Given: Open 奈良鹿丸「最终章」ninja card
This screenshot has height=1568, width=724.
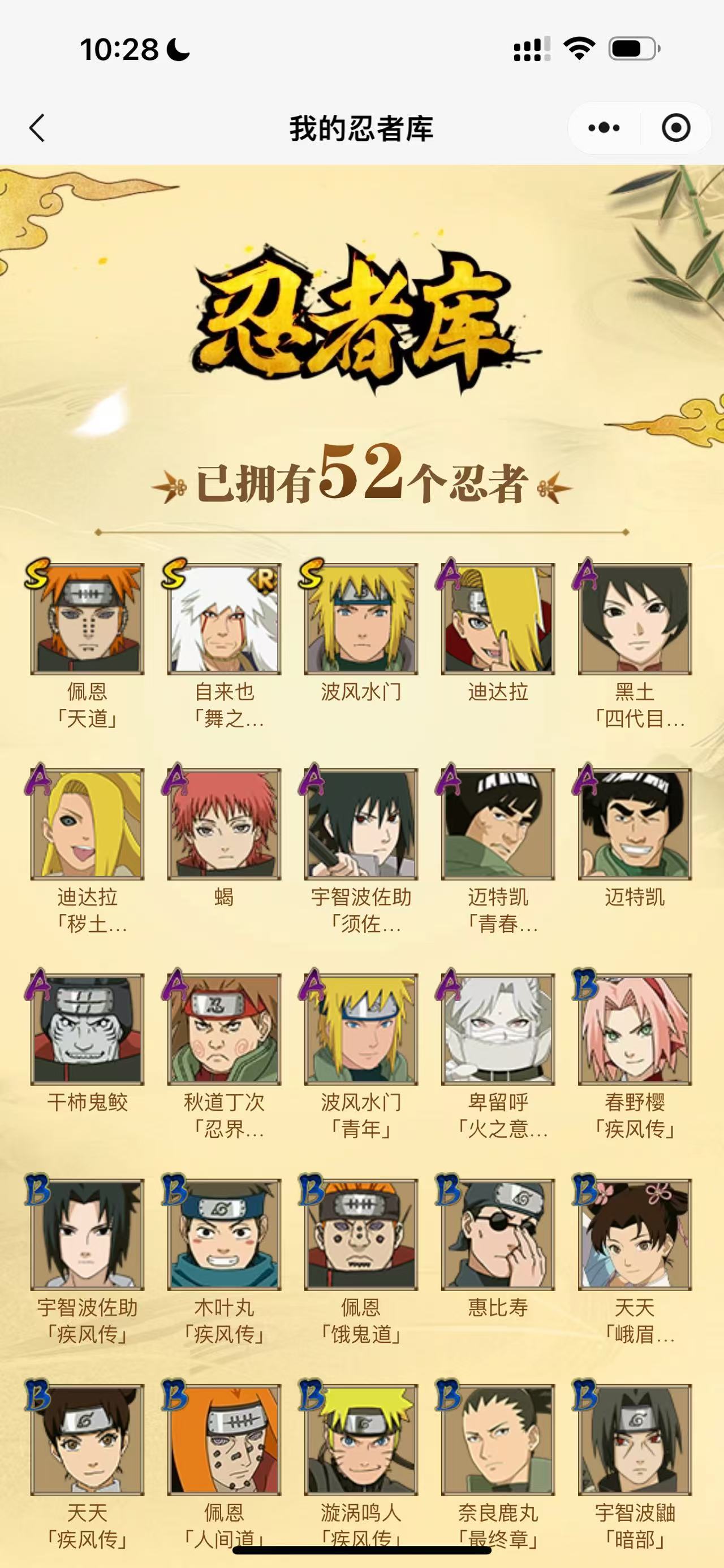Looking at the screenshot, I should [498, 1440].
